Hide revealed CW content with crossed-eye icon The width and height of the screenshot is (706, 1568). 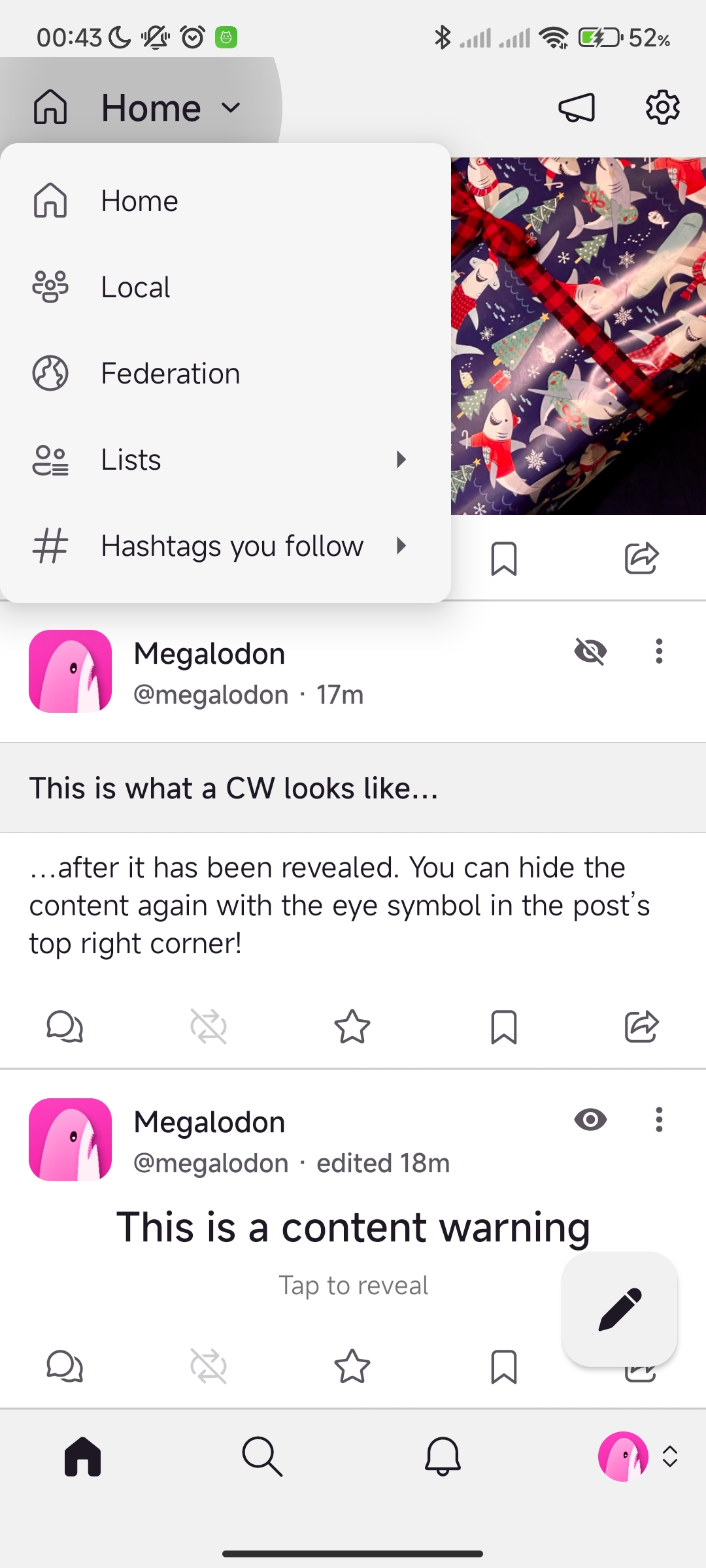pos(590,651)
